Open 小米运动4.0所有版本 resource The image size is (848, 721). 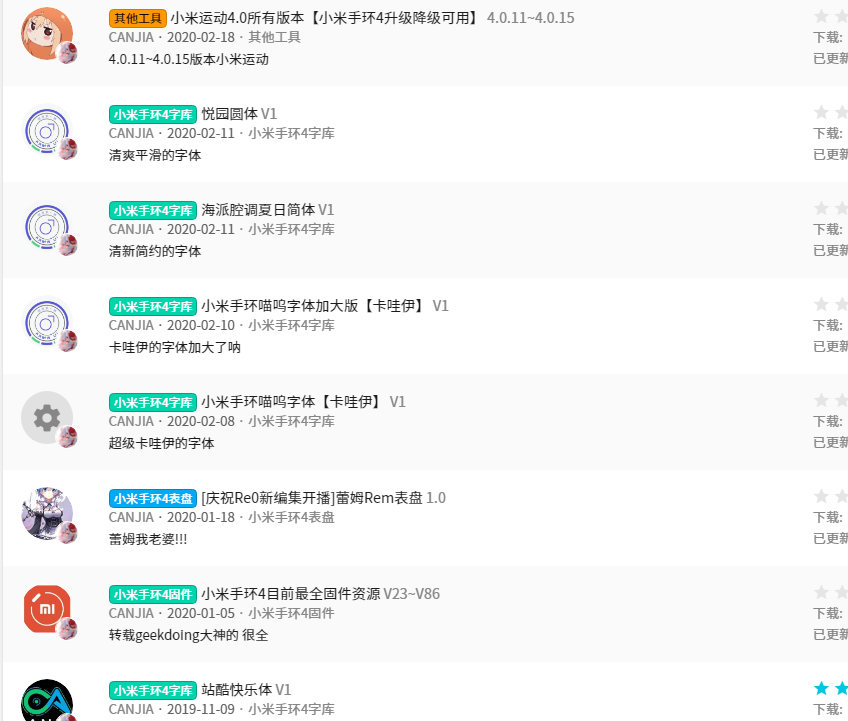tap(326, 18)
